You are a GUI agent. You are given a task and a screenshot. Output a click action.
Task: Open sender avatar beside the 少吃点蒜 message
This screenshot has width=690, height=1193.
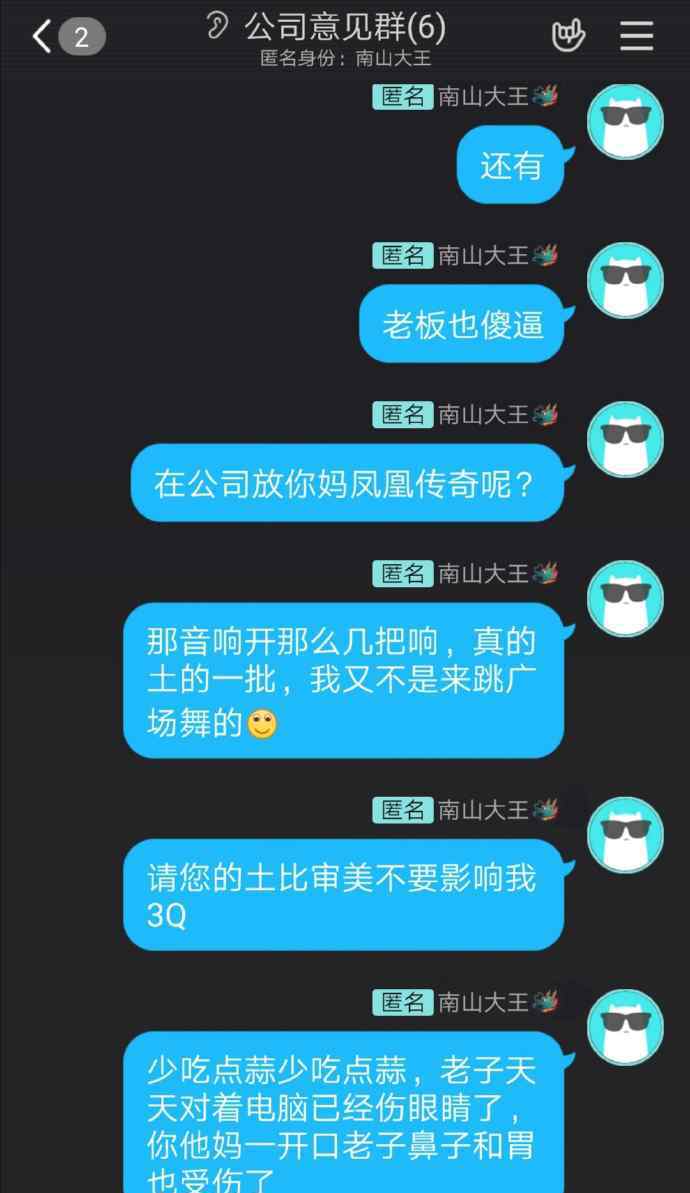pyautogui.click(x=625, y=1027)
